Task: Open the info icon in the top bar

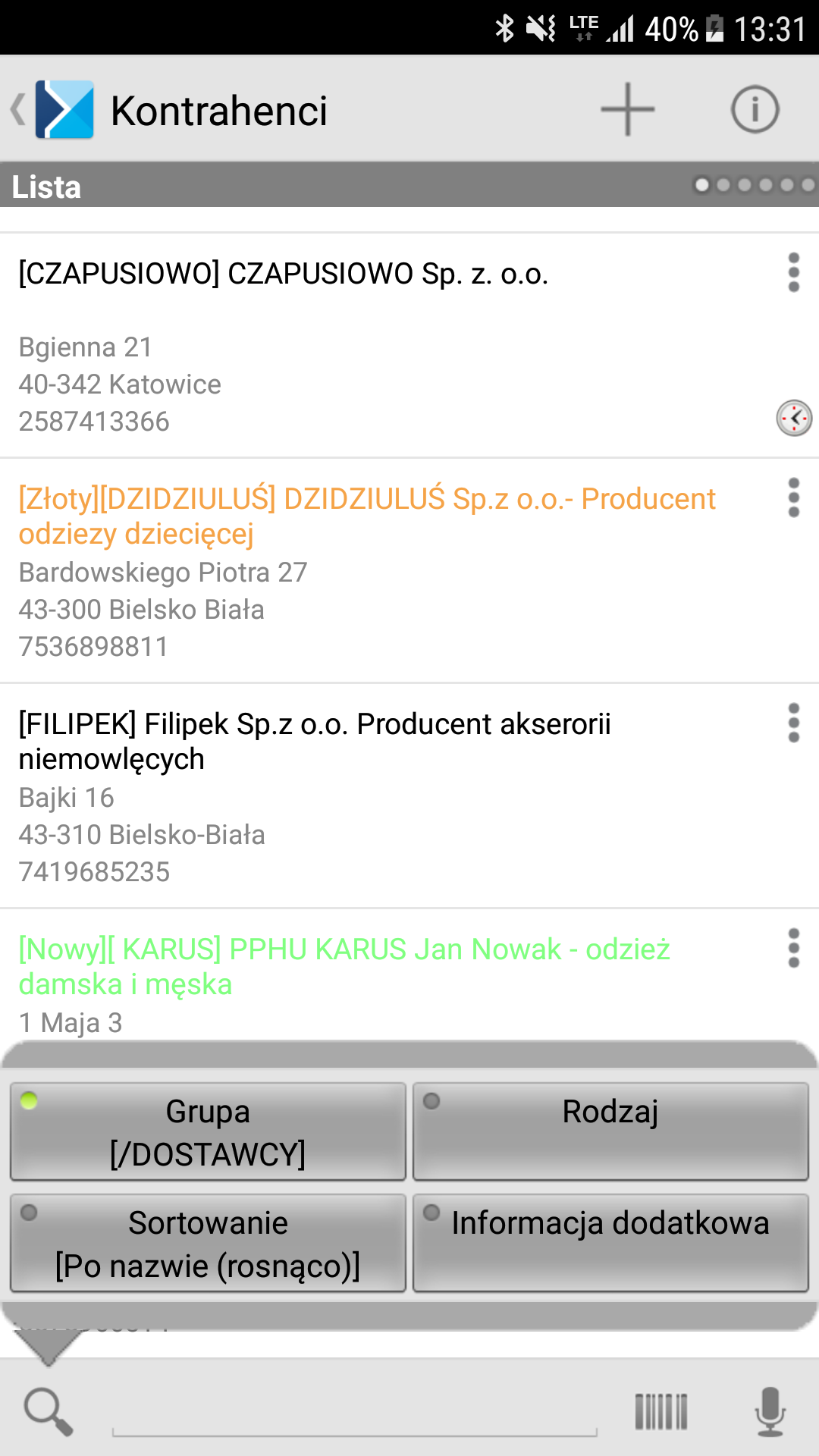Action: click(x=755, y=110)
